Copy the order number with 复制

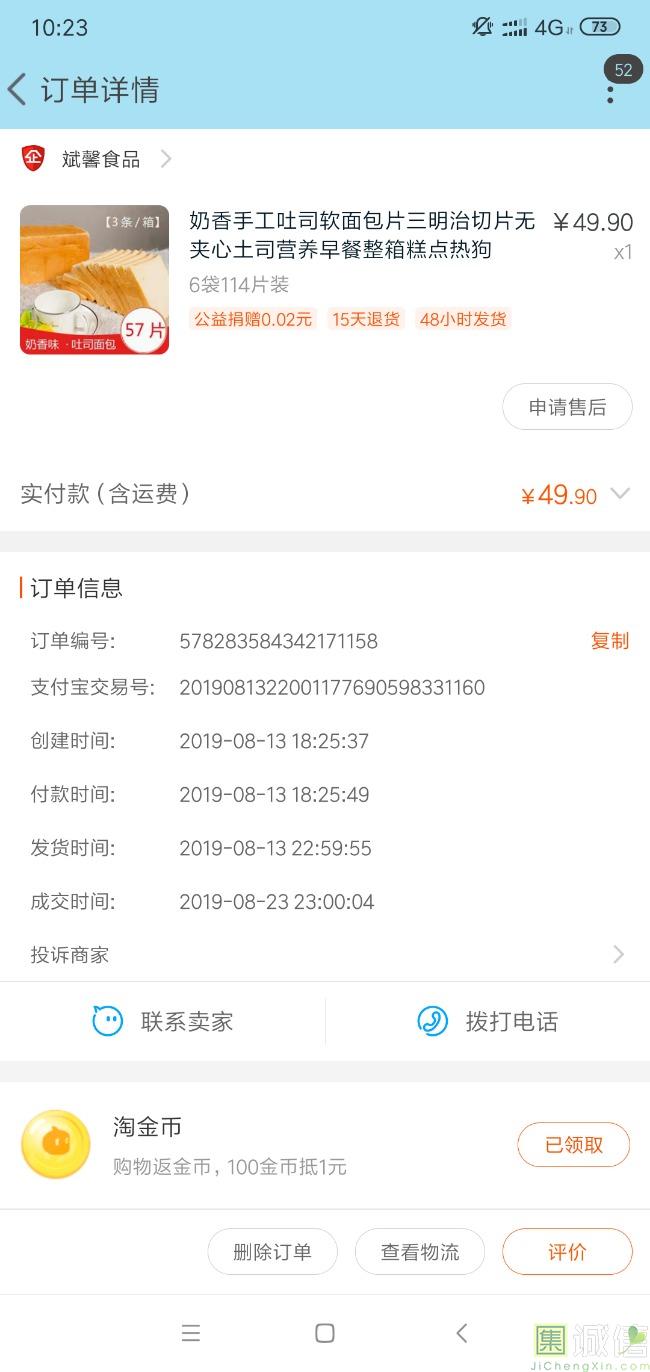point(609,641)
